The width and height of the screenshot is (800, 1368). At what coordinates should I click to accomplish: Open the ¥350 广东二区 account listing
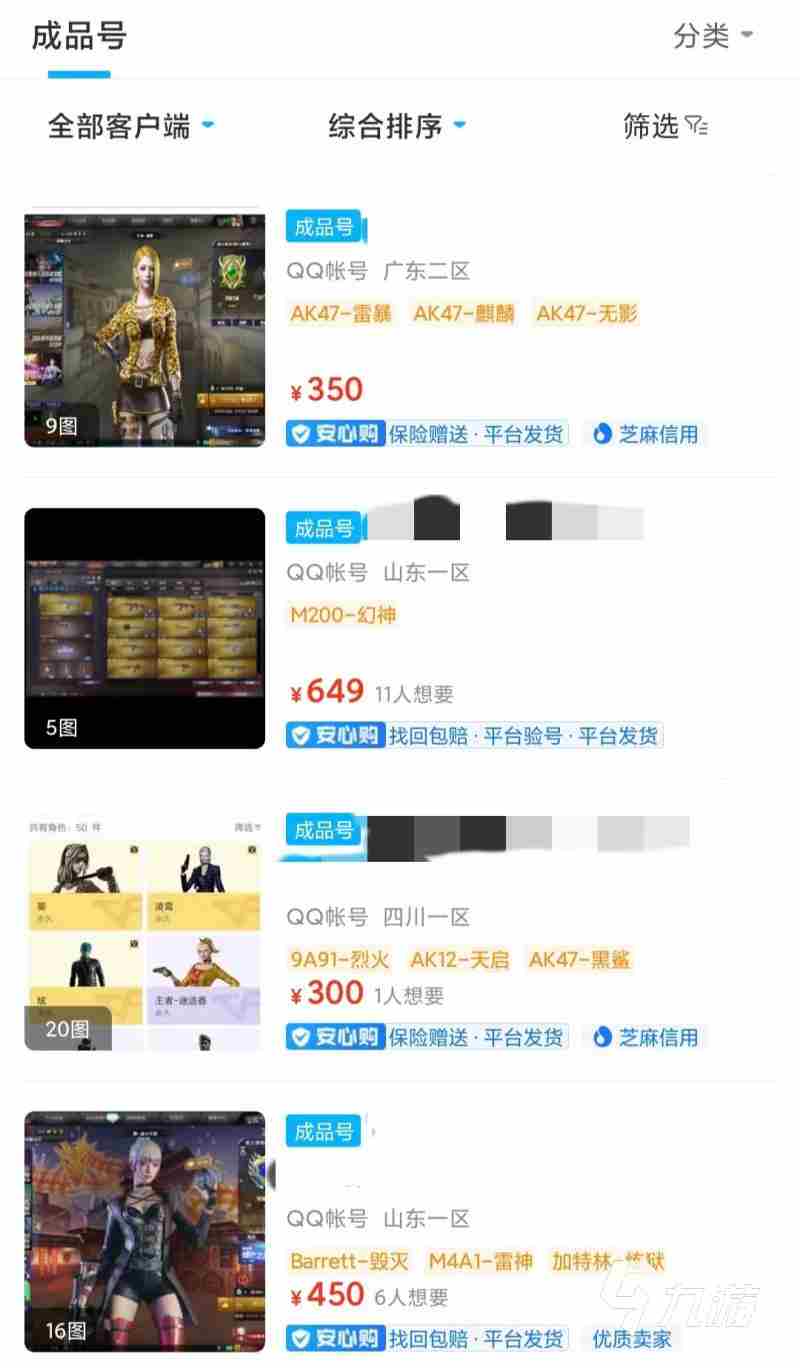[x=400, y=330]
